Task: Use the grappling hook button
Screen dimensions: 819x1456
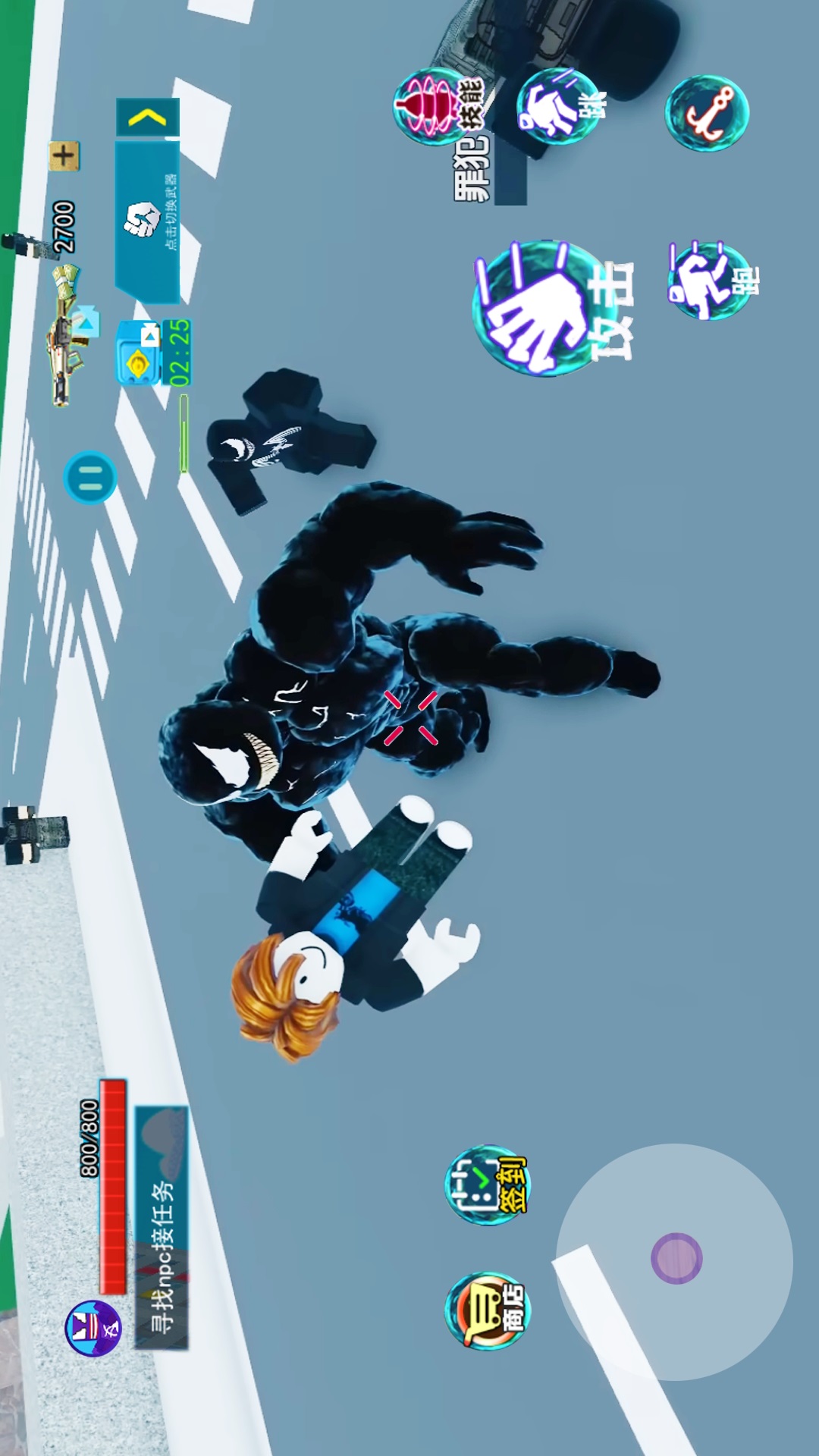Action: [x=707, y=112]
